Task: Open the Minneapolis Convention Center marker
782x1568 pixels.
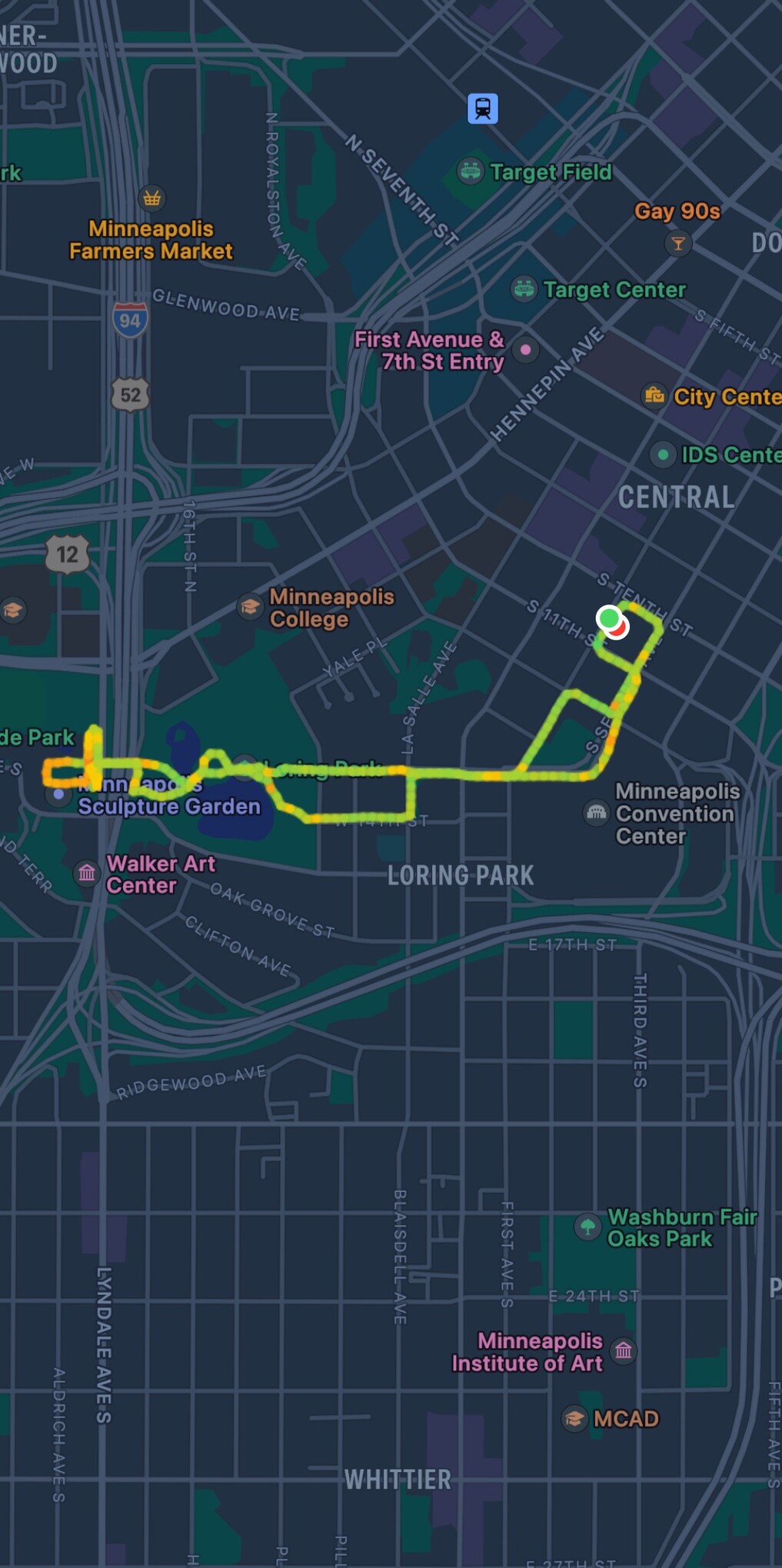Action: click(x=597, y=812)
